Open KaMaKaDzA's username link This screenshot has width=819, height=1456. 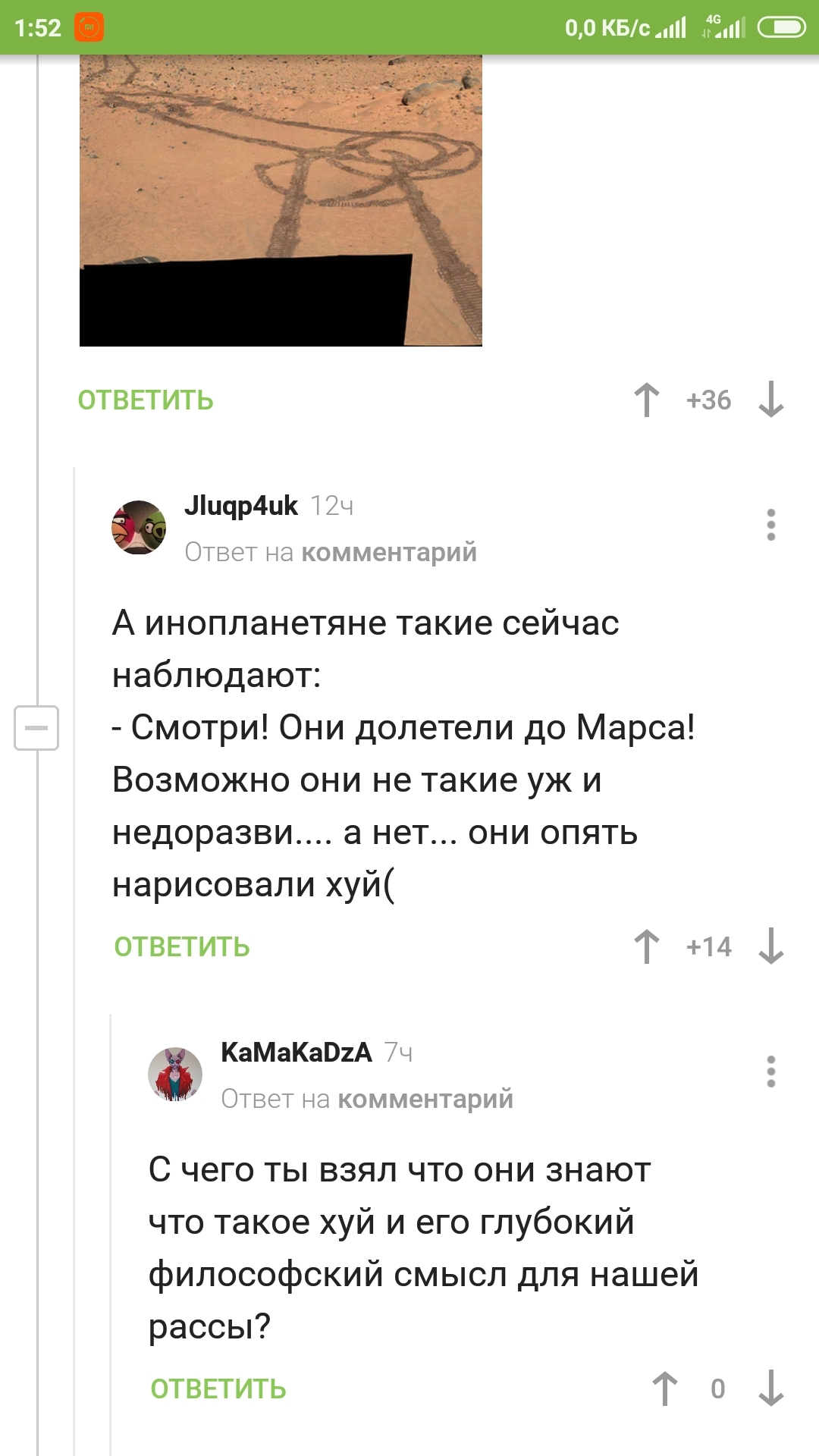tap(296, 1053)
